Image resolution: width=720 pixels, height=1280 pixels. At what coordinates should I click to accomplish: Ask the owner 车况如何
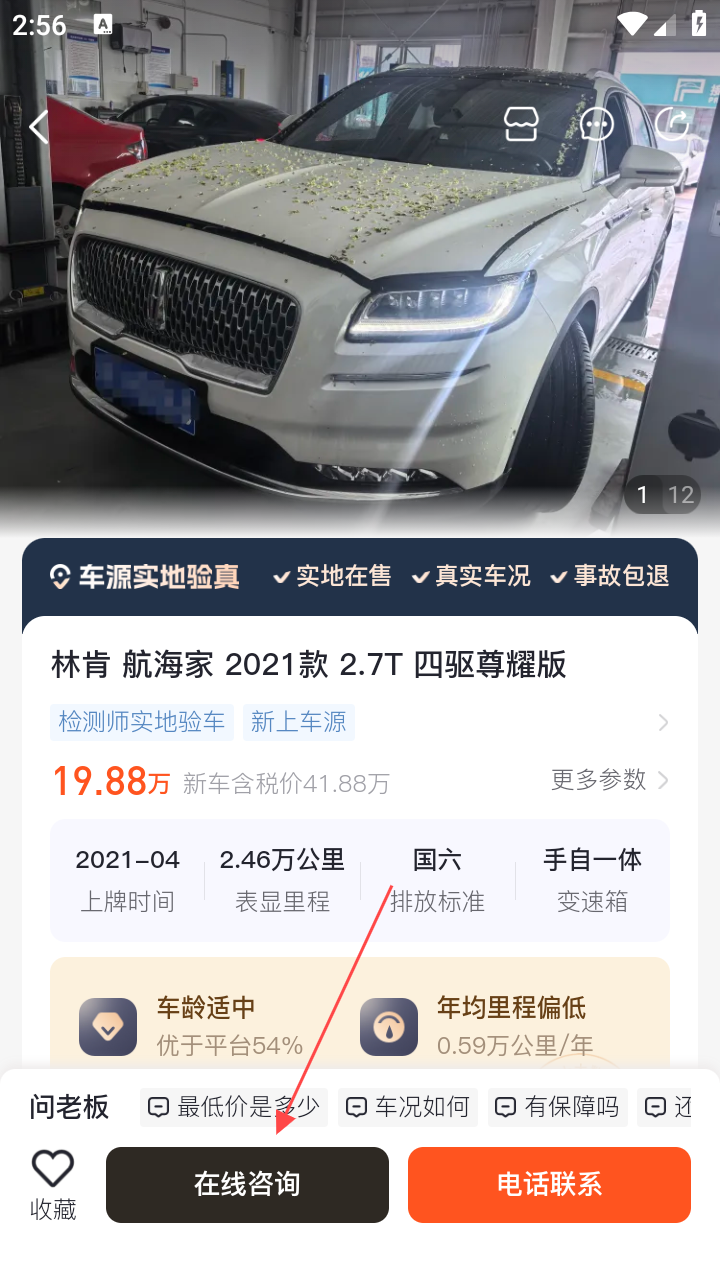pyautogui.click(x=408, y=1107)
